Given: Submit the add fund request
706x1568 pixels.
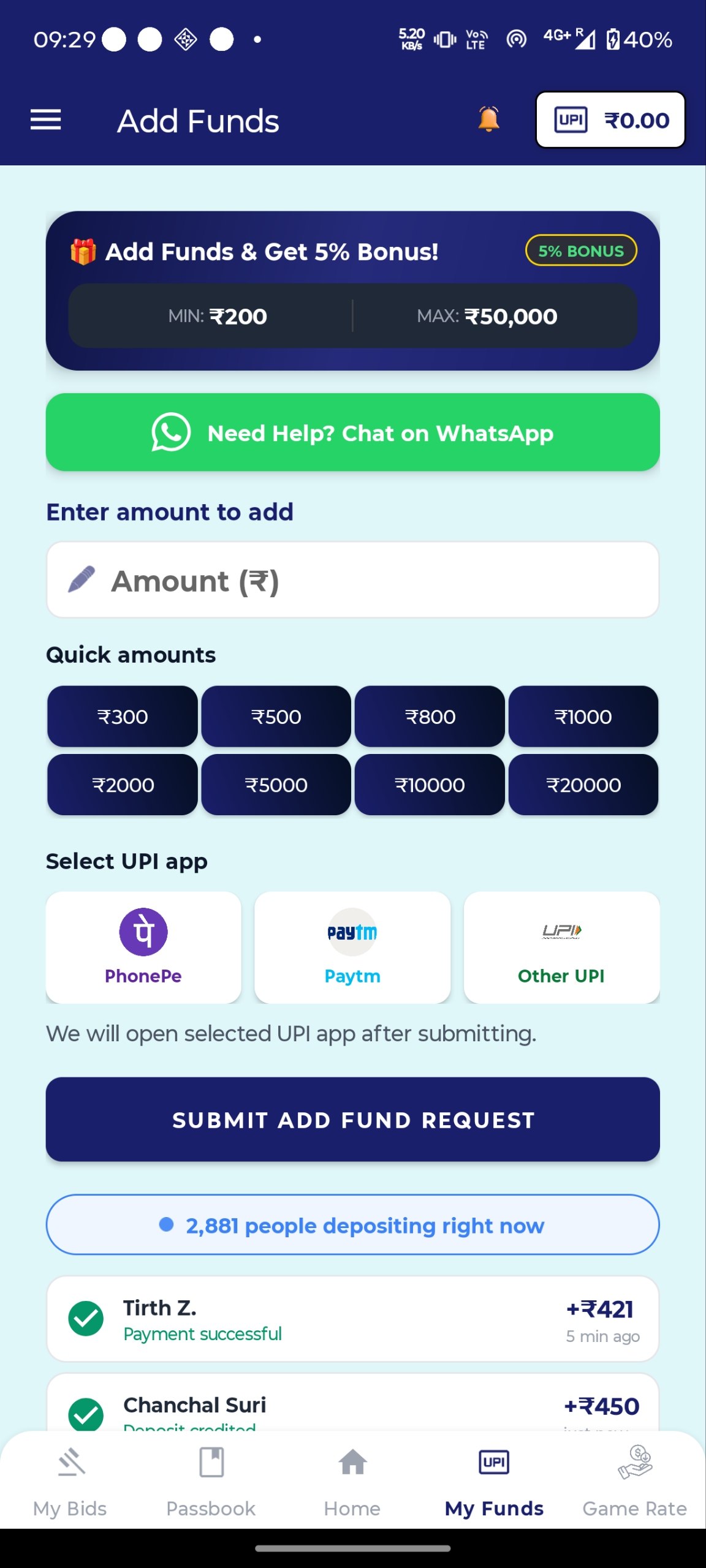Looking at the screenshot, I should tap(352, 1120).
